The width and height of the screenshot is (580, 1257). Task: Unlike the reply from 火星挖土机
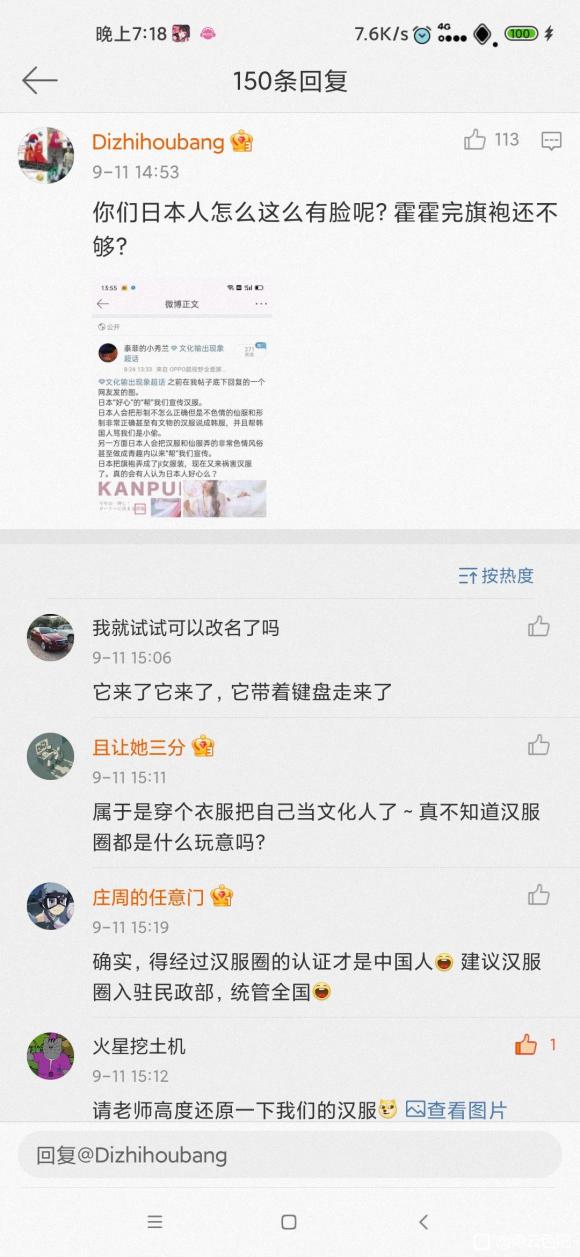click(526, 1045)
